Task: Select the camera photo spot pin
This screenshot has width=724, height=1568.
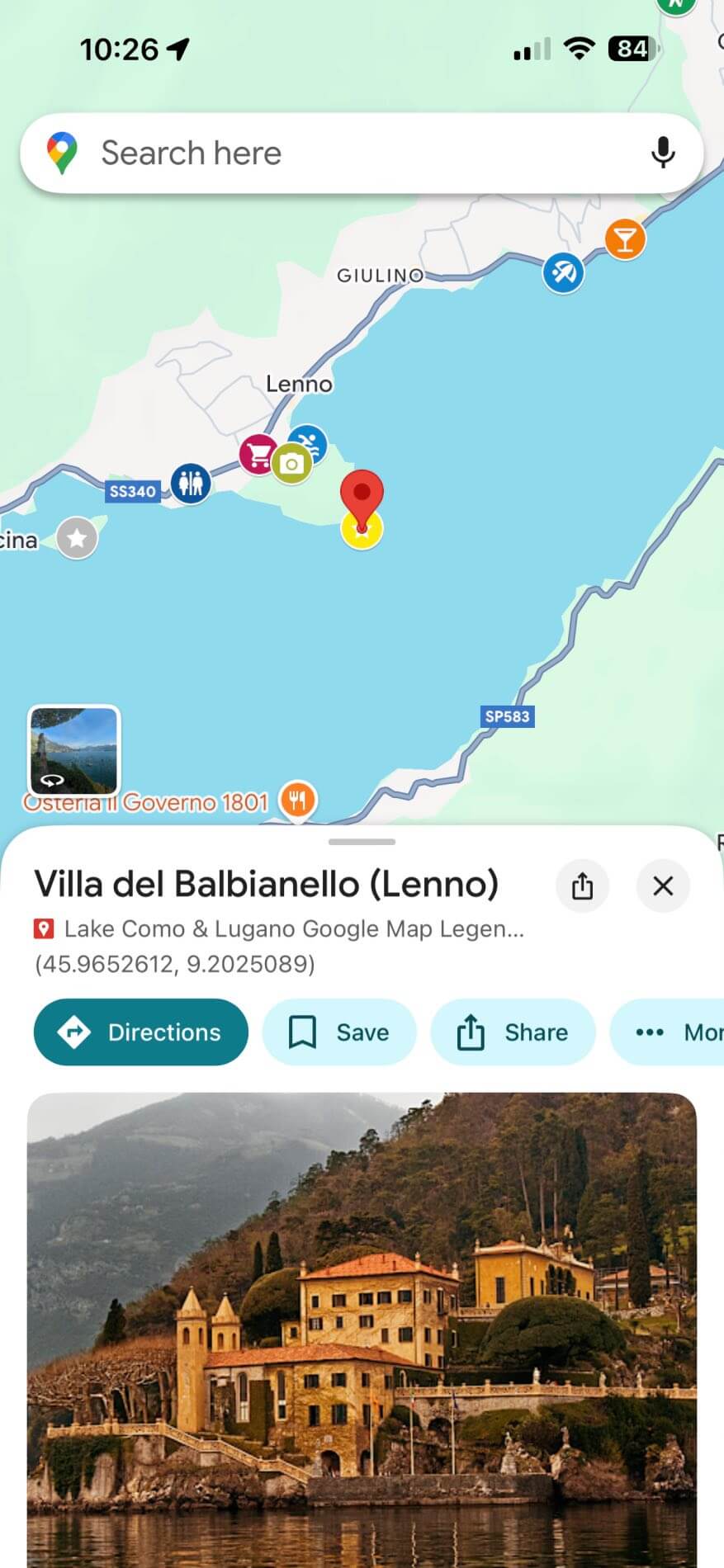Action: (x=291, y=464)
